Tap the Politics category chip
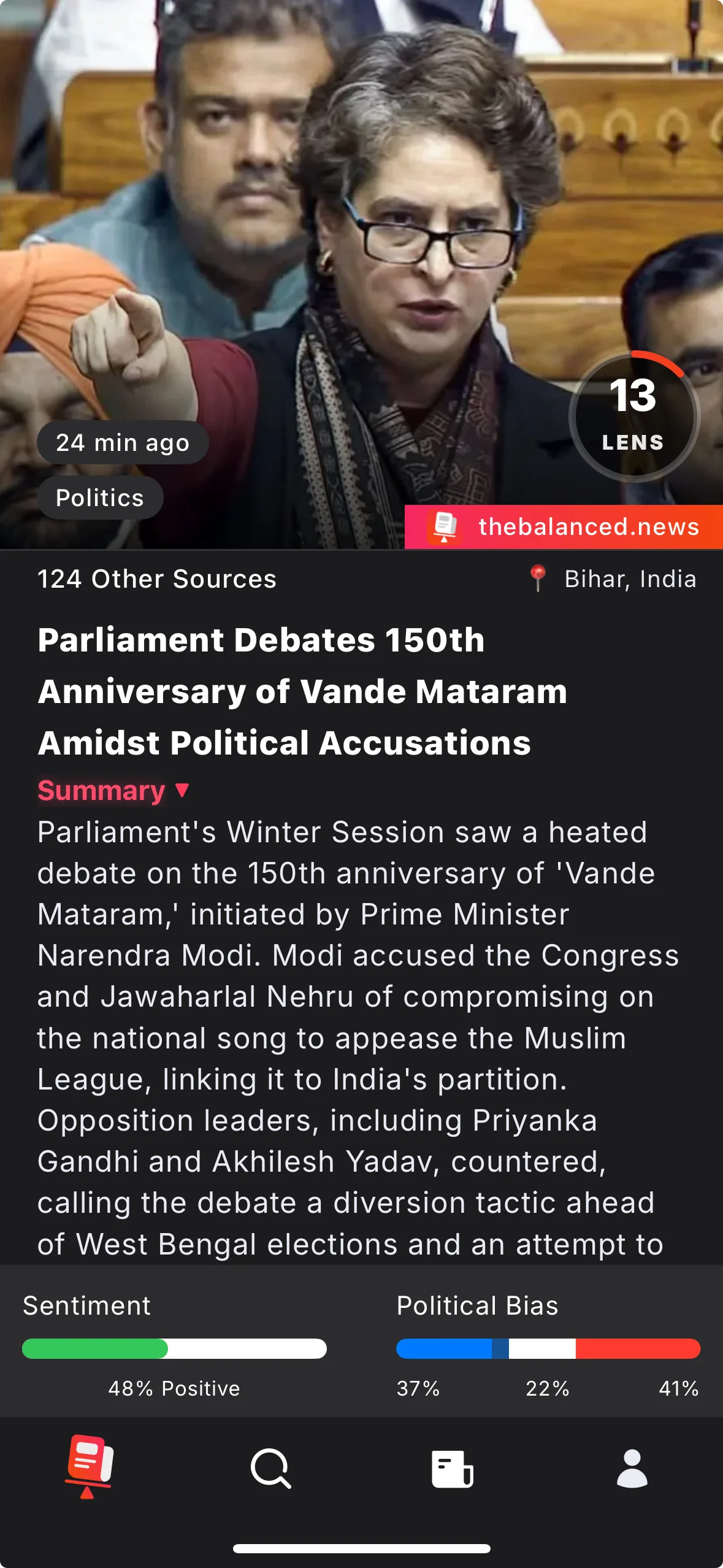The image size is (723, 1568). 100,498
